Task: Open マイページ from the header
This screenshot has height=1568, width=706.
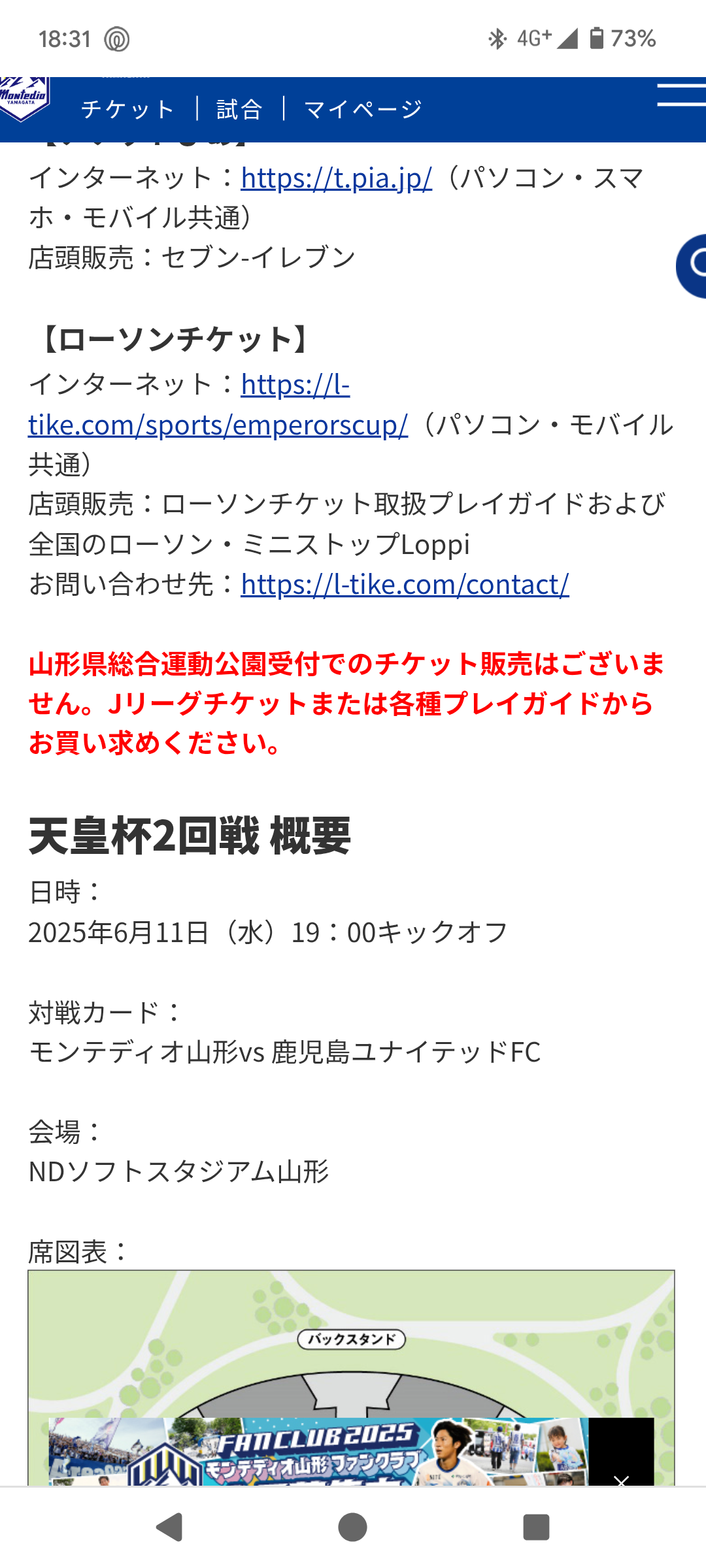Action: pyautogui.click(x=363, y=109)
